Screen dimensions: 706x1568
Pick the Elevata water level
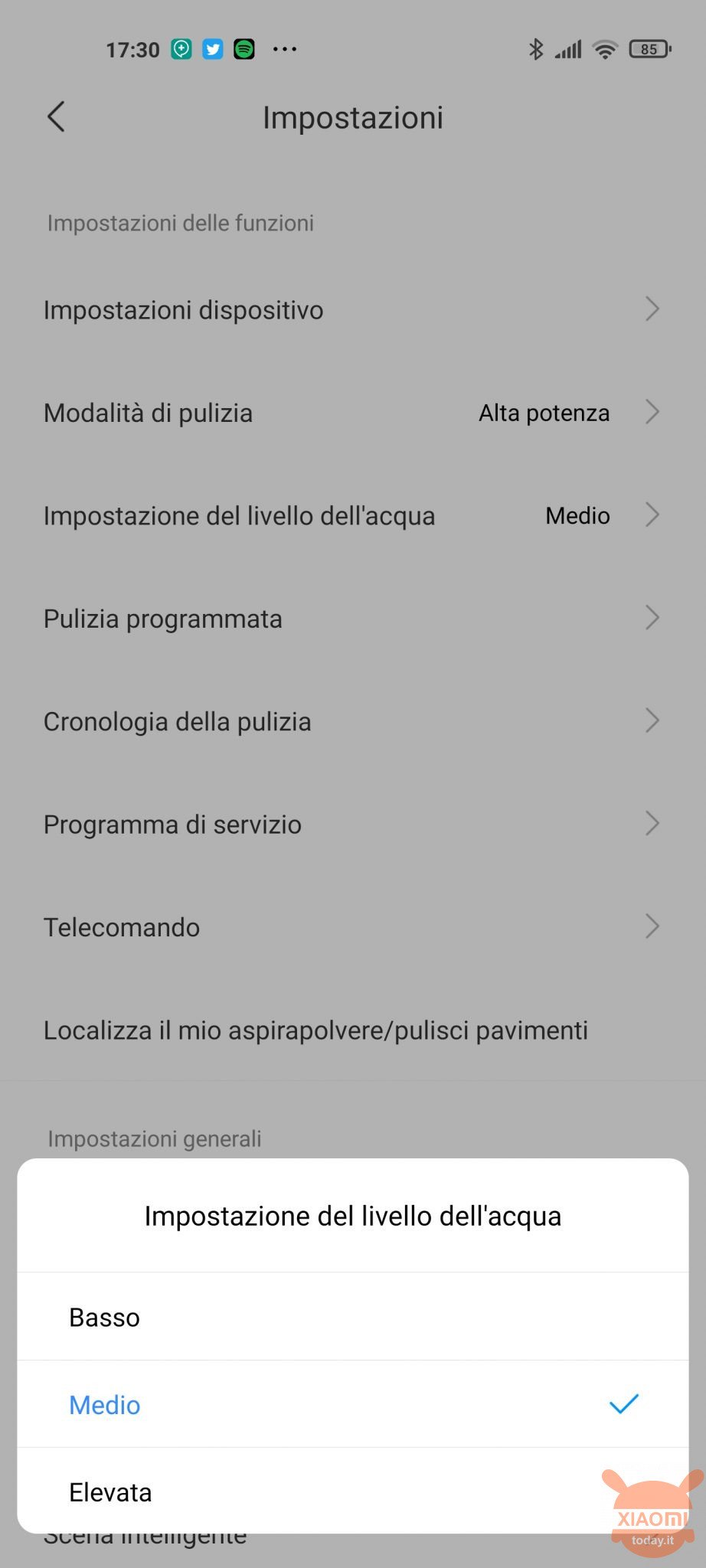(x=352, y=1491)
